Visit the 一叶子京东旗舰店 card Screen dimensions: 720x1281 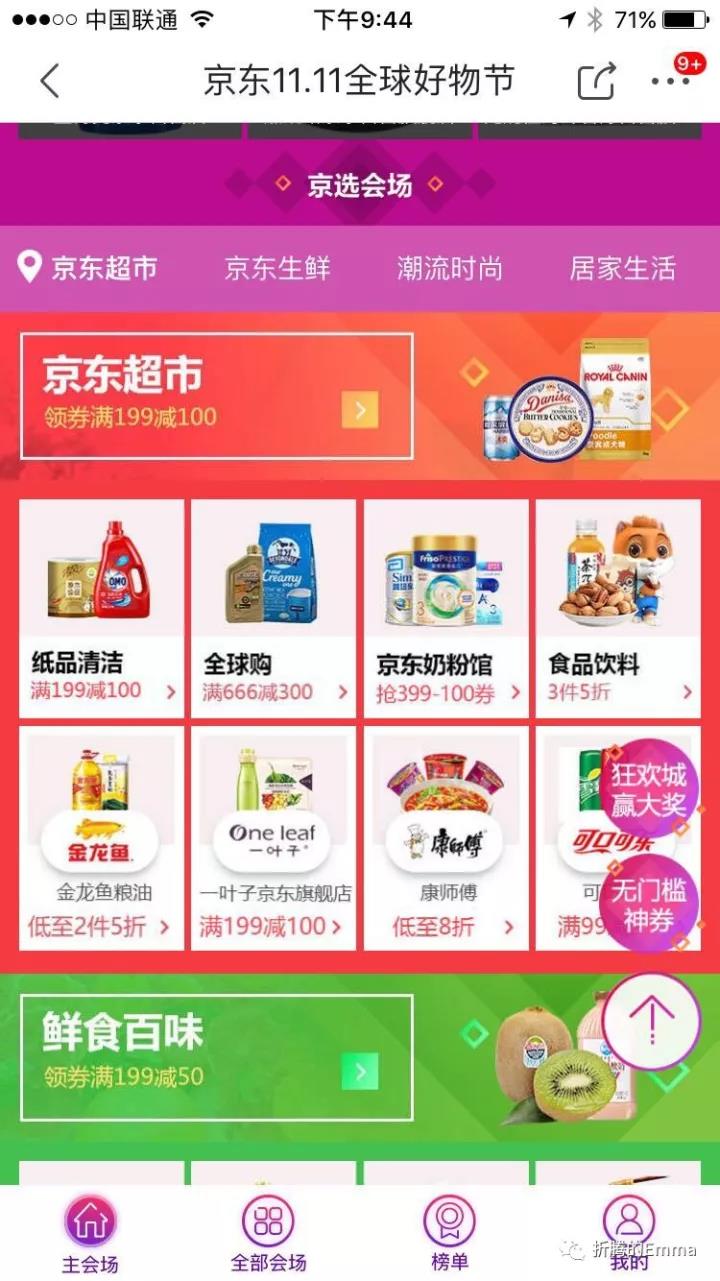pyautogui.click(x=274, y=838)
